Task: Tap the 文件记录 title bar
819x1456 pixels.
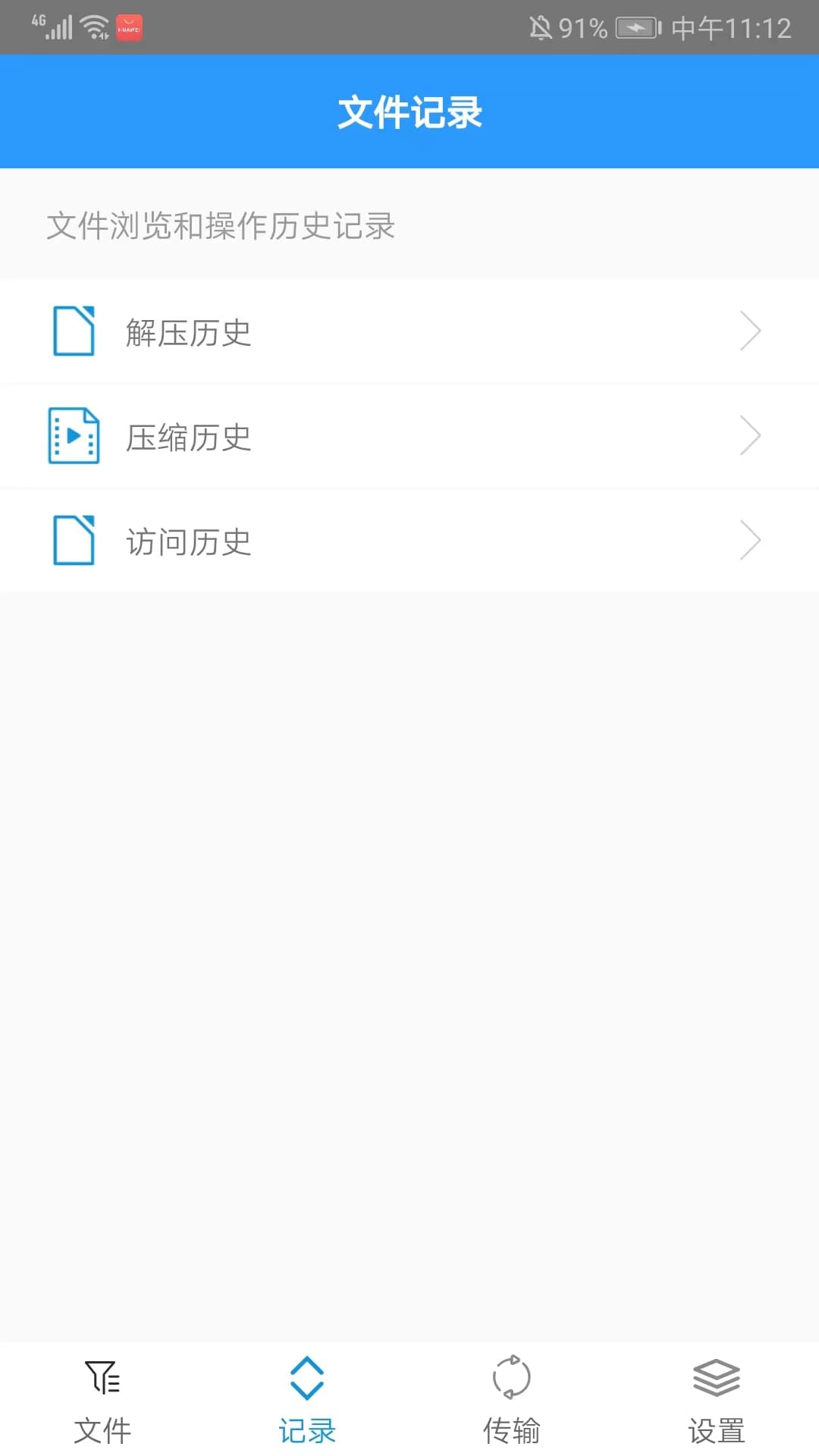Action: (x=409, y=111)
